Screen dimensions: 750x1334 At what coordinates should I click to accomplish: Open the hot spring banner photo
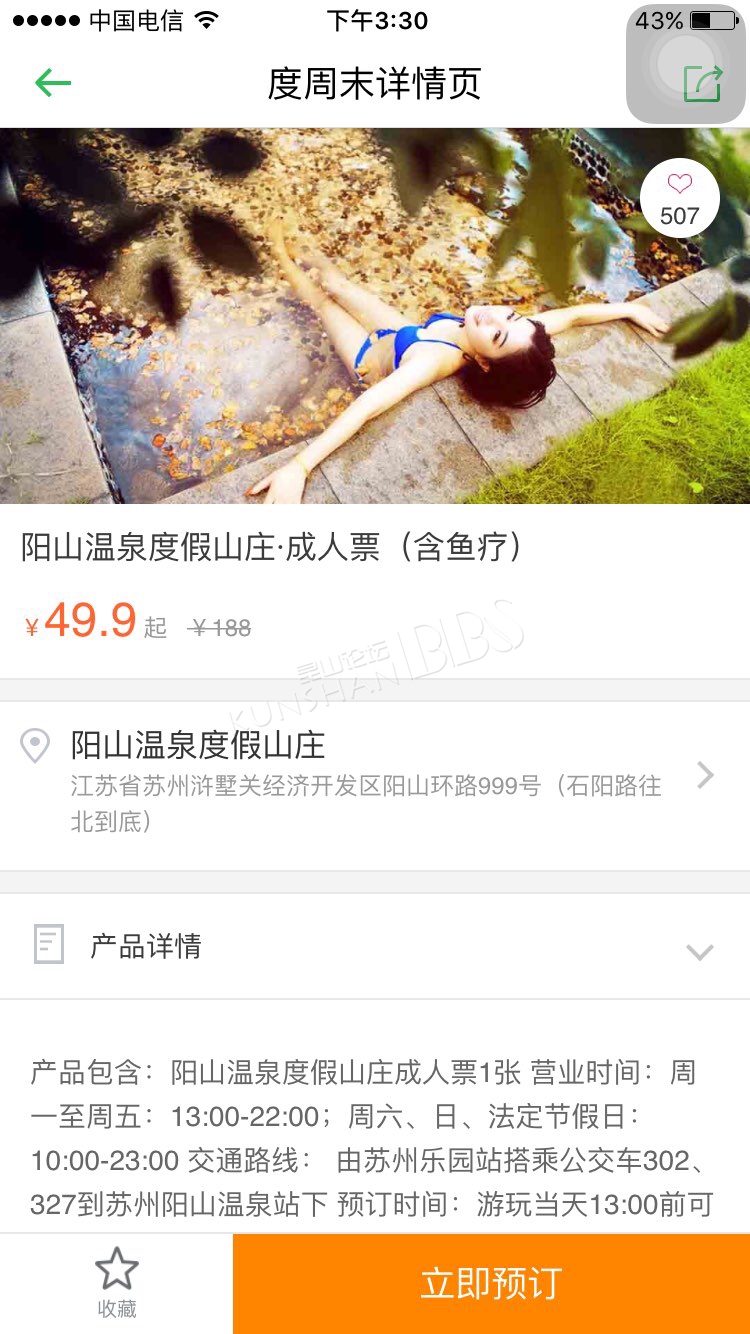point(375,316)
